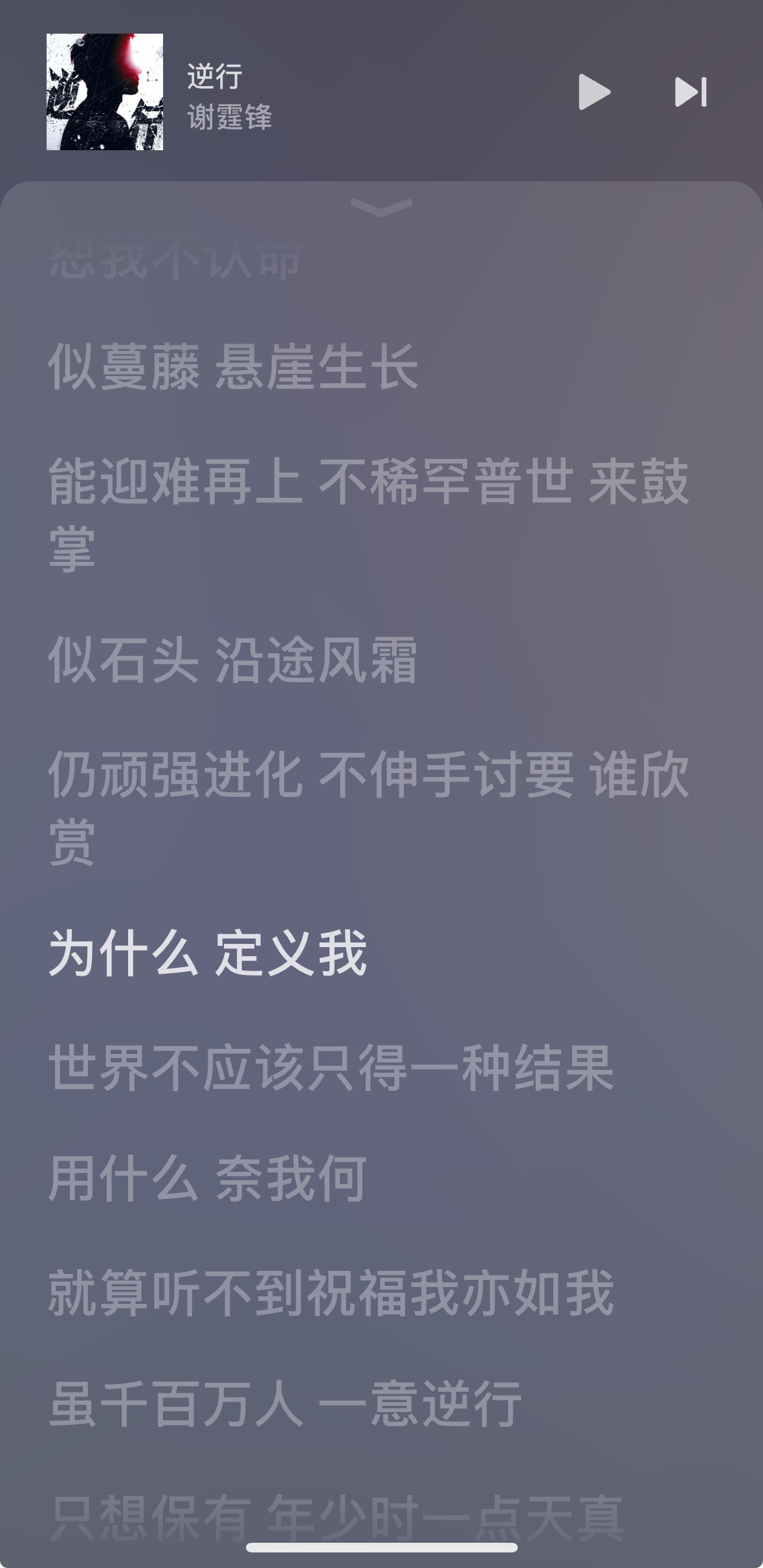The height and width of the screenshot is (1568, 763).
Task: Open the 逆行 album cover art
Action: click(x=105, y=92)
